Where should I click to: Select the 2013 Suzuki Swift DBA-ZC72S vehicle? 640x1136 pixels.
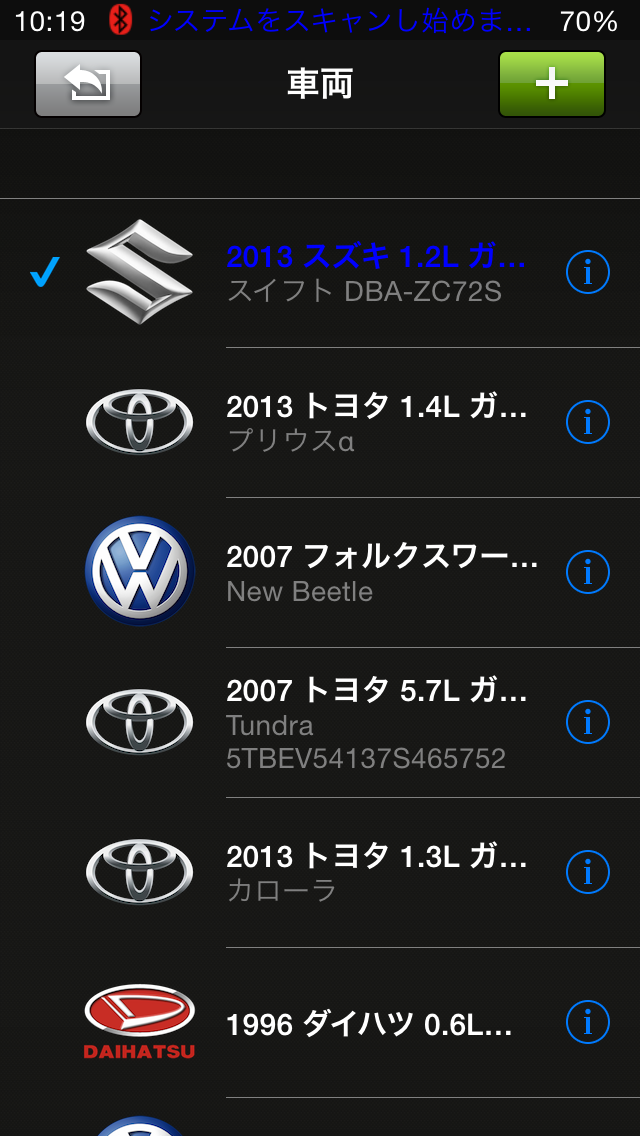click(x=375, y=273)
